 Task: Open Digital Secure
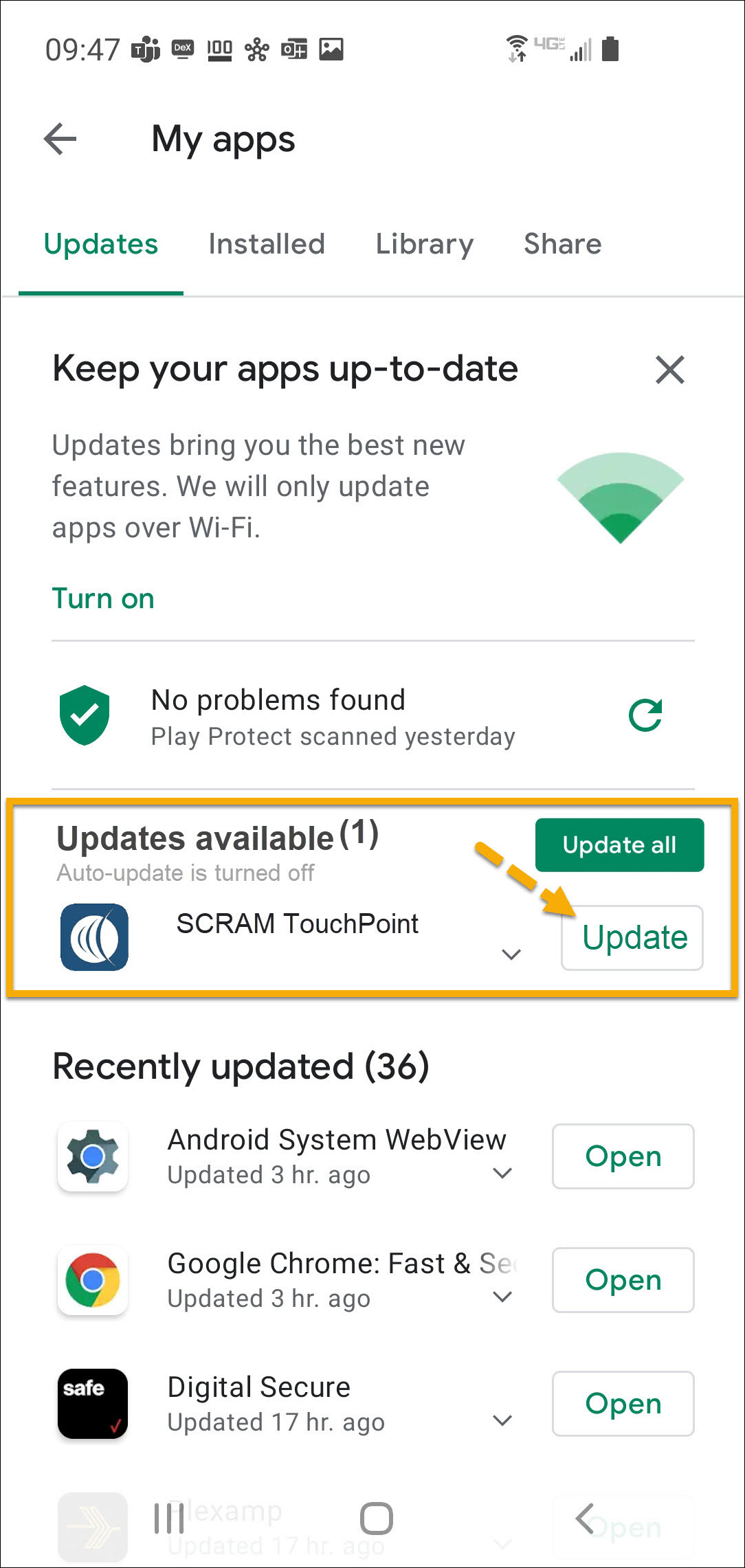tap(623, 1404)
